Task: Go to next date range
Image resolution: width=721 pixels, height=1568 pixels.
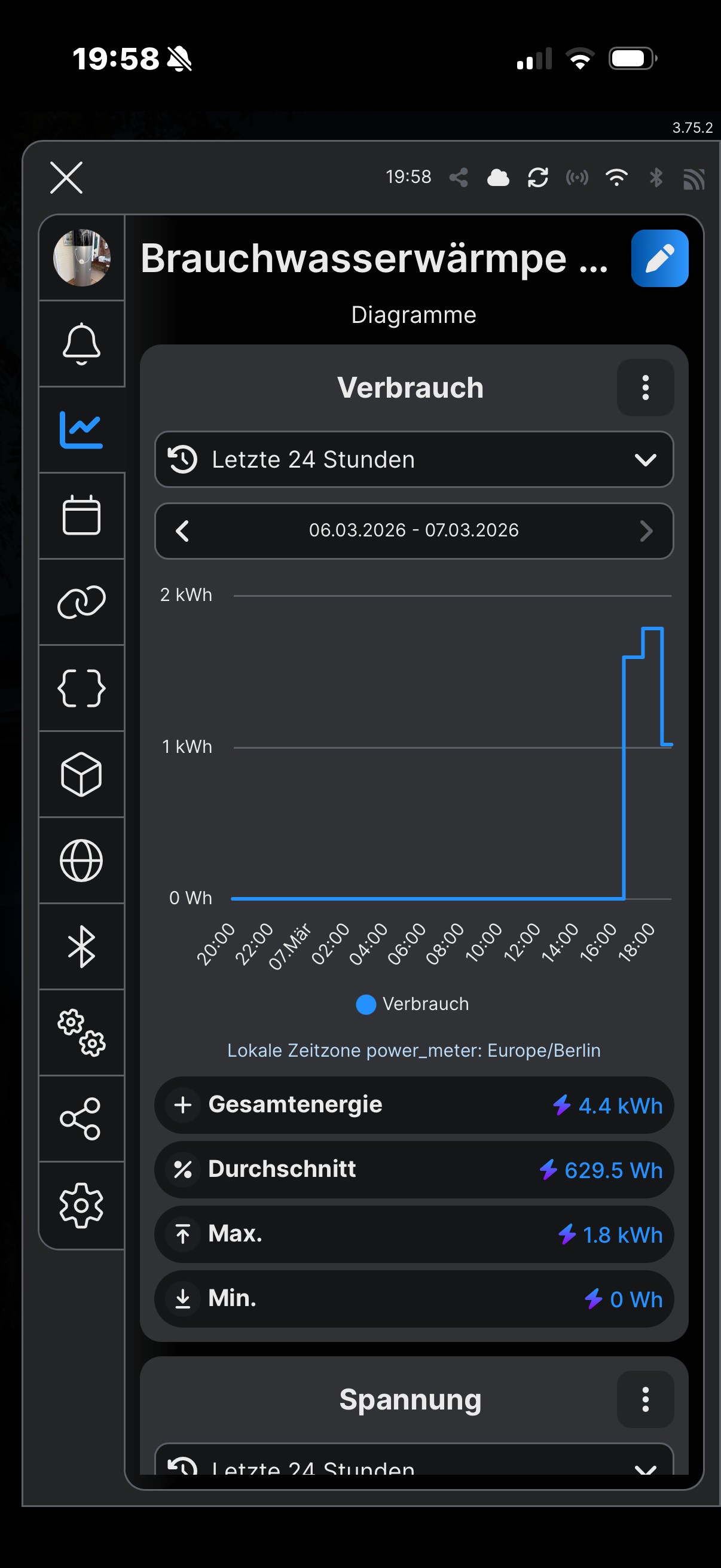Action: (x=646, y=531)
